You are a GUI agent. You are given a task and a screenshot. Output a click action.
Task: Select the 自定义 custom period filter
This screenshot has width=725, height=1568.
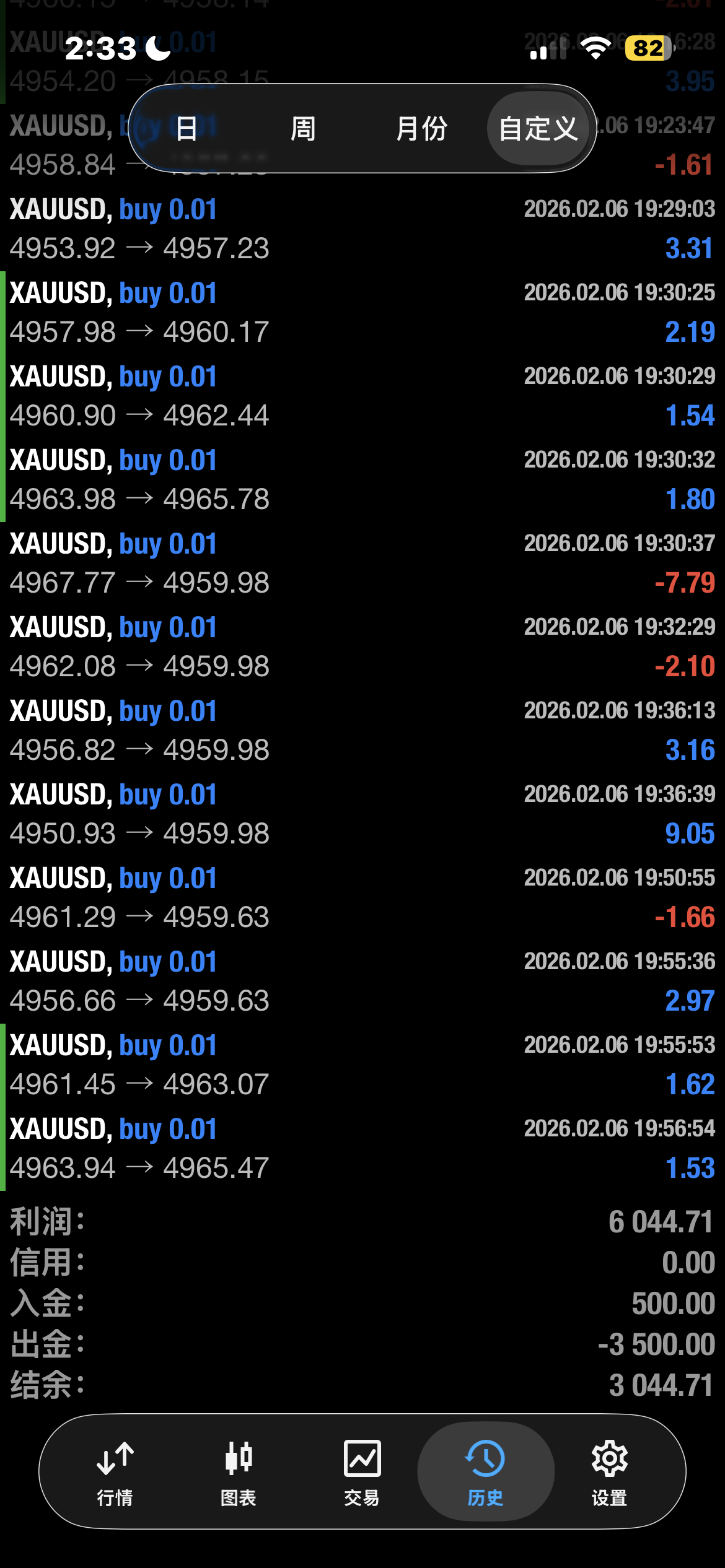(538, 129)
